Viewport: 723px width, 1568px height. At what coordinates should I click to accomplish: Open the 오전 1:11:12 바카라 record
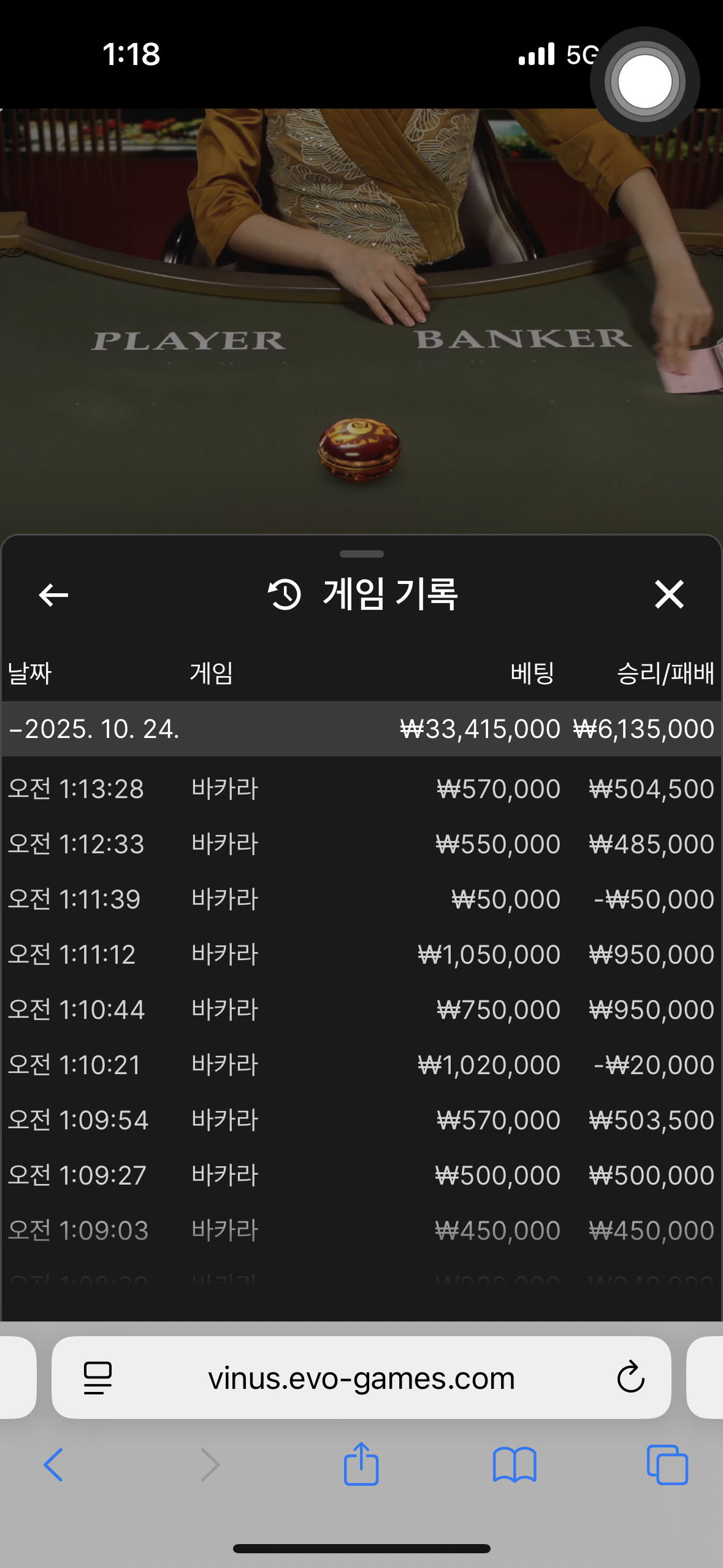(x=361, y=955)
